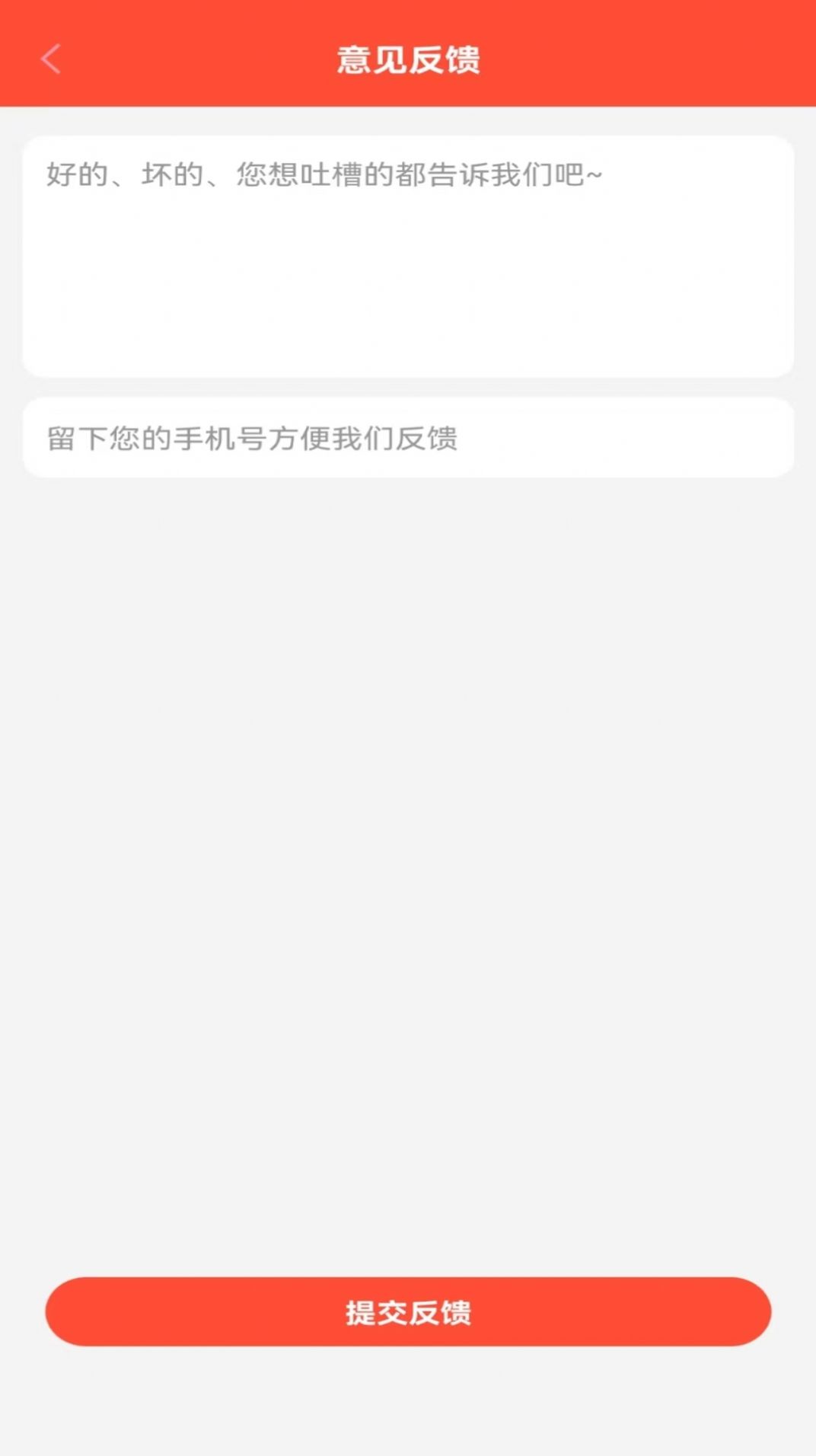Tap the feedback suggestions text area
816x1456 pixels.
(x=408, y=255)
